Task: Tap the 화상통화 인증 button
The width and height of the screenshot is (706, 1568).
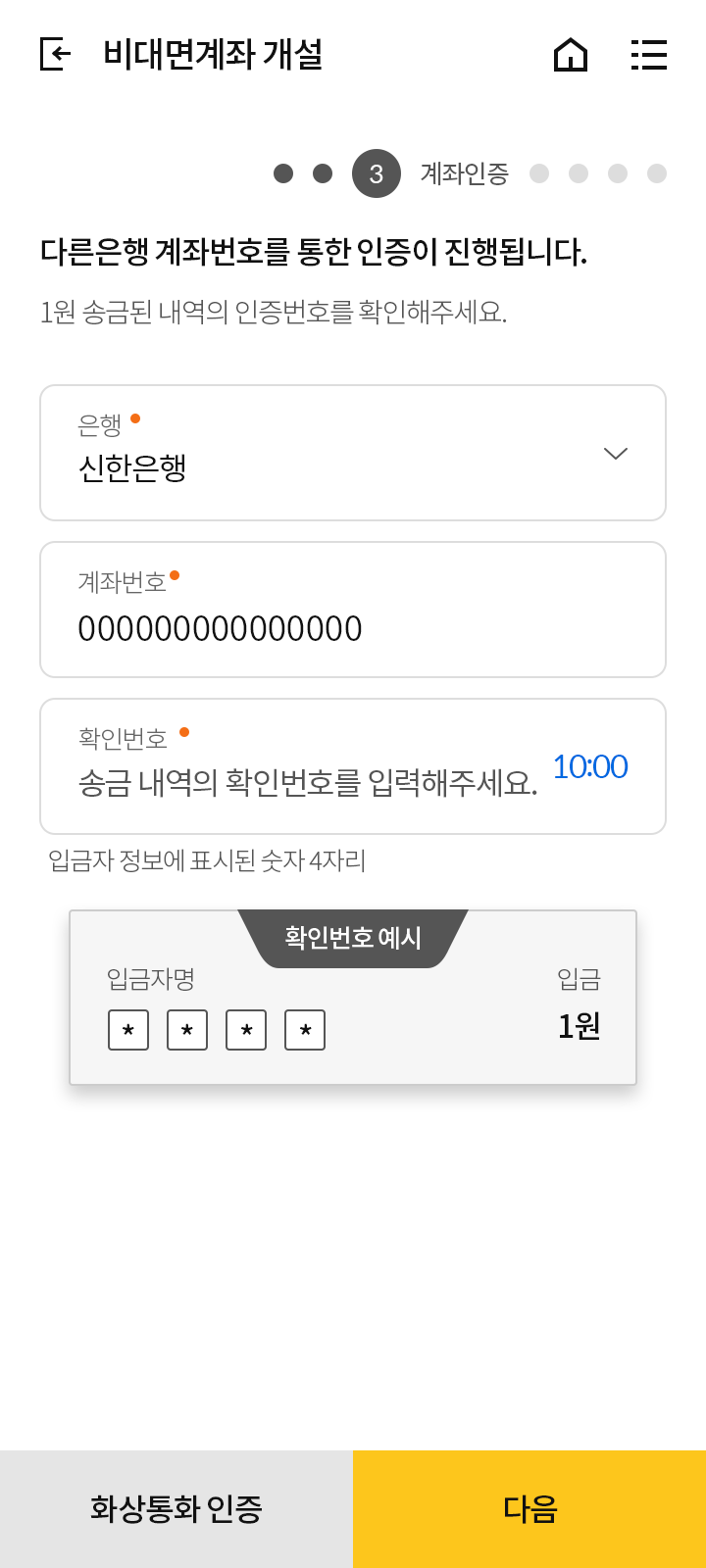Action: coord(176,1509)
